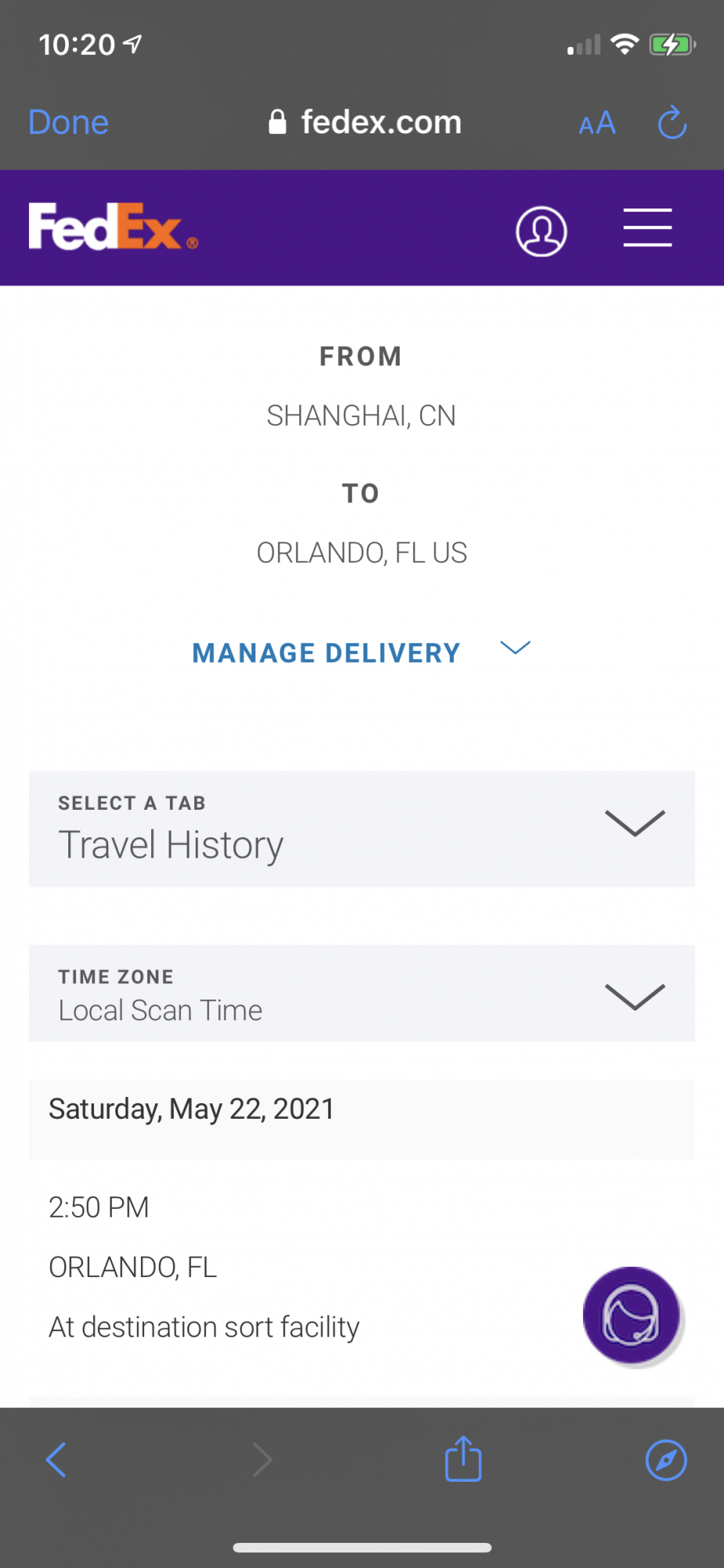Tap Done to close the browser view

pyautogui.click(x=68, y=123)
